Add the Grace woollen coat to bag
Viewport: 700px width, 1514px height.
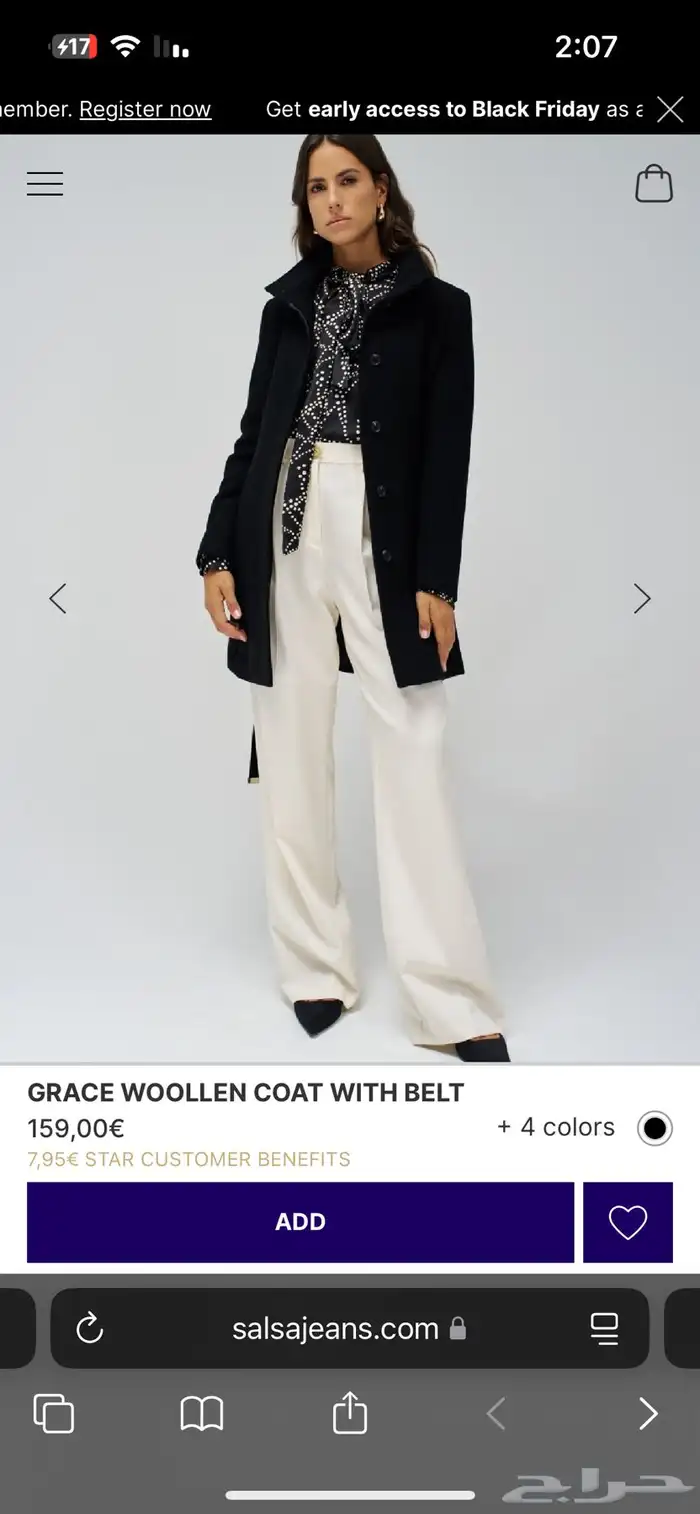pos(300,1222)
